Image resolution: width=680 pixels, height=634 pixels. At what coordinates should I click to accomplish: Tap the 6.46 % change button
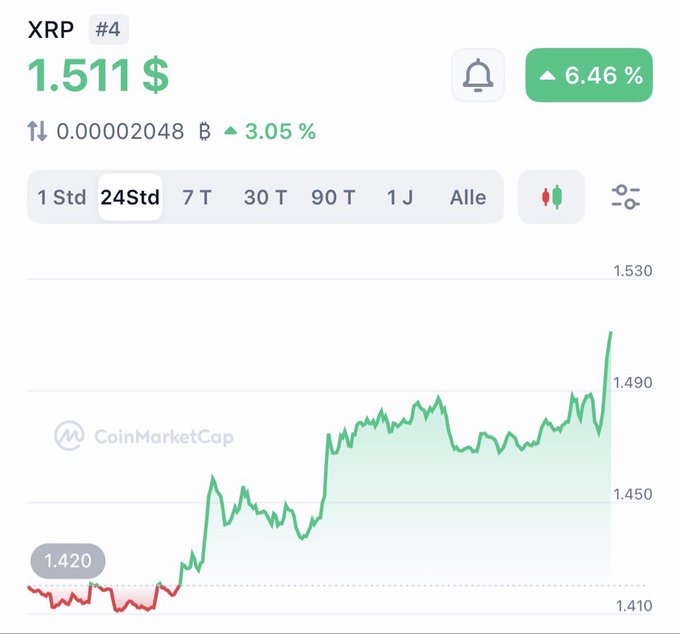coord(589,75)
